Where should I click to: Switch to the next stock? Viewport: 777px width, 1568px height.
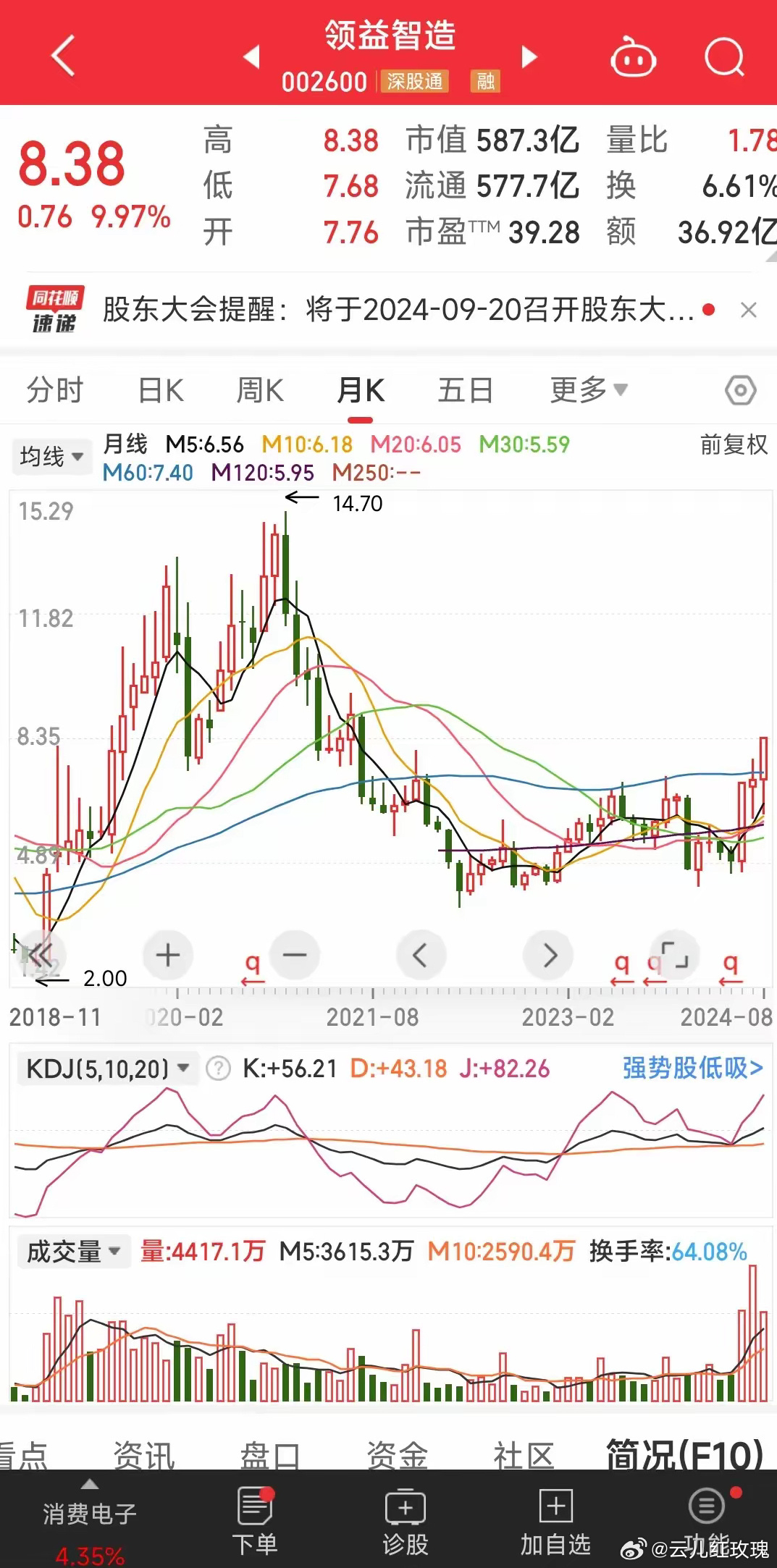[529, 56]
